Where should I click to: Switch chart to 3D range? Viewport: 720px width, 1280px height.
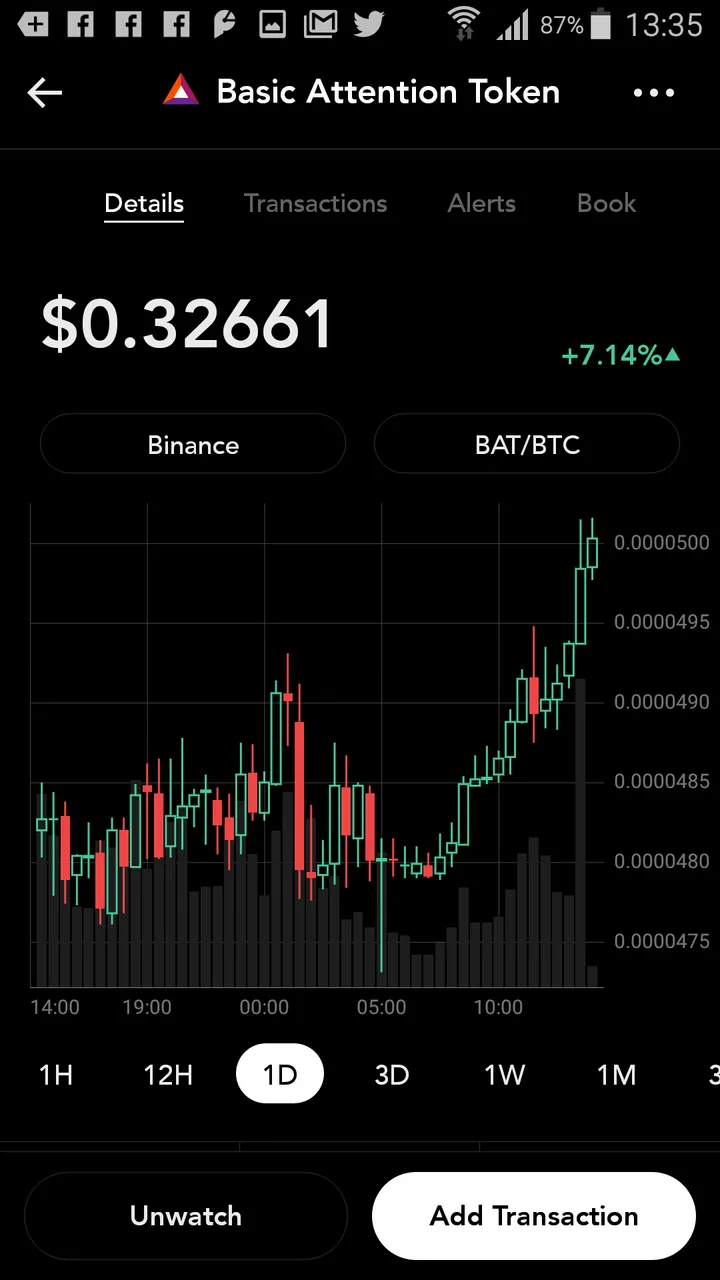click(392, 1075)
